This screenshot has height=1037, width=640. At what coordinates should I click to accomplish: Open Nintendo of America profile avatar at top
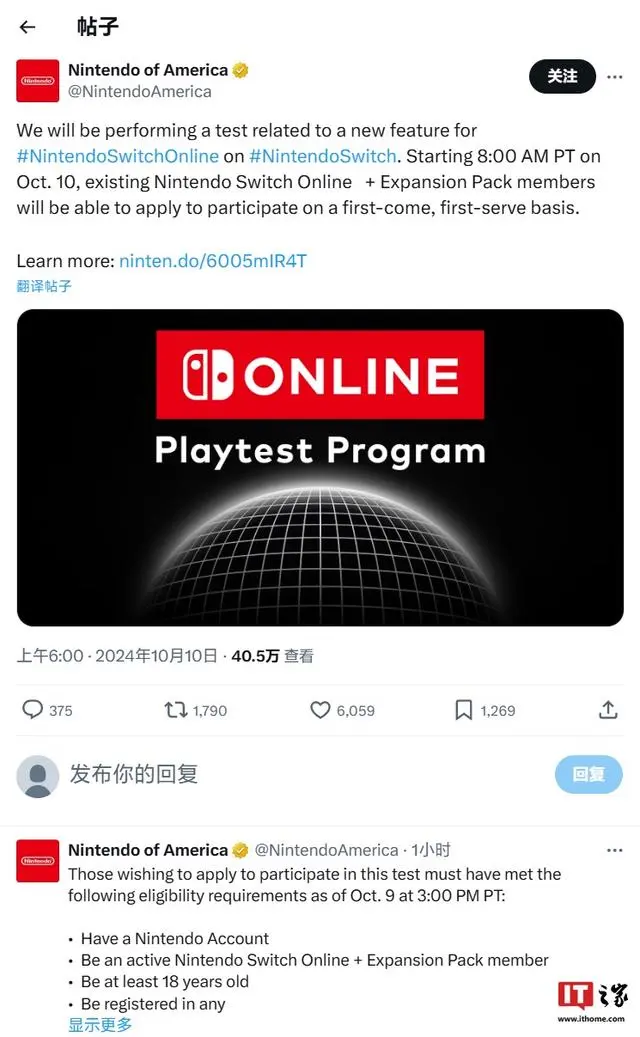pyautogui.click(x=38, y=81)
